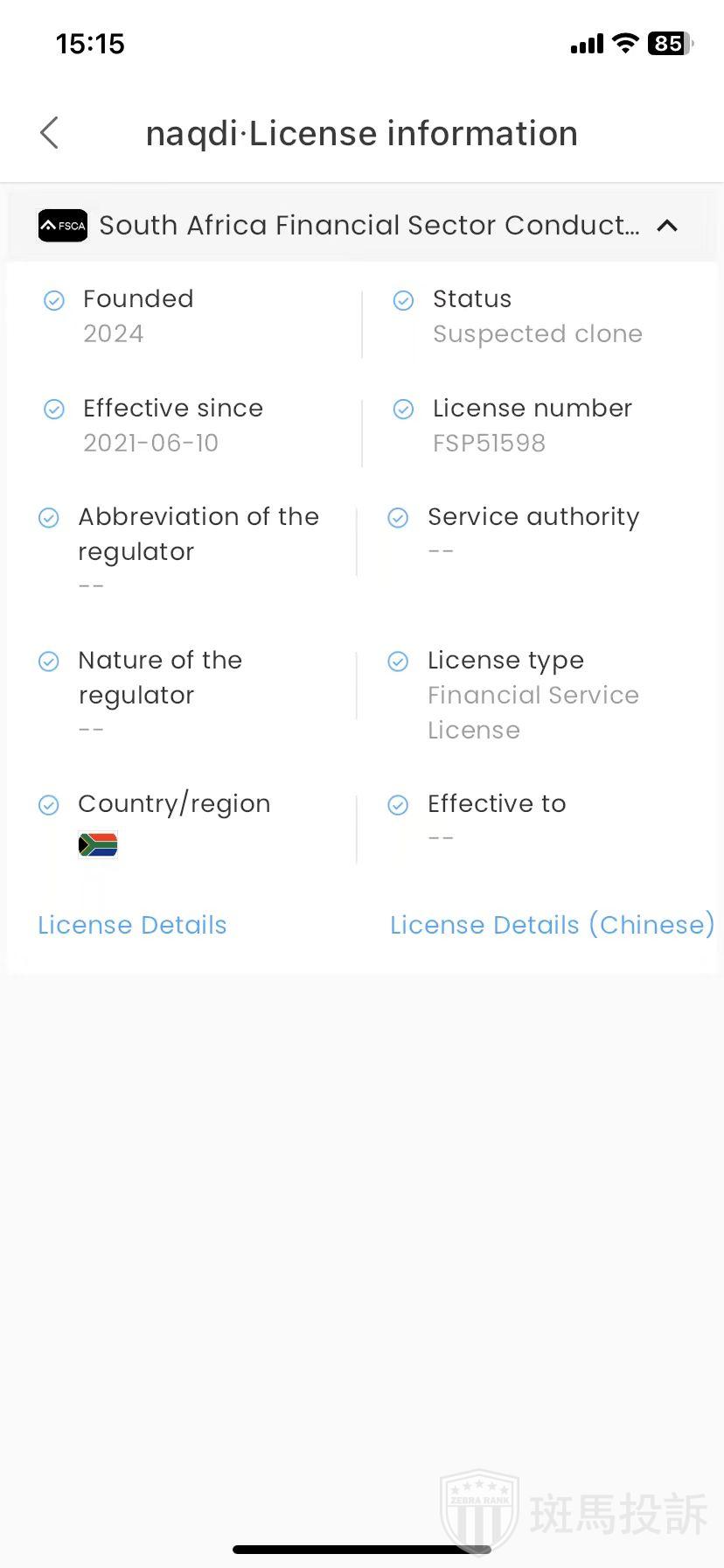Open the License Details link
This screenshot has width=724, height=1568.
tap(132, 925)
